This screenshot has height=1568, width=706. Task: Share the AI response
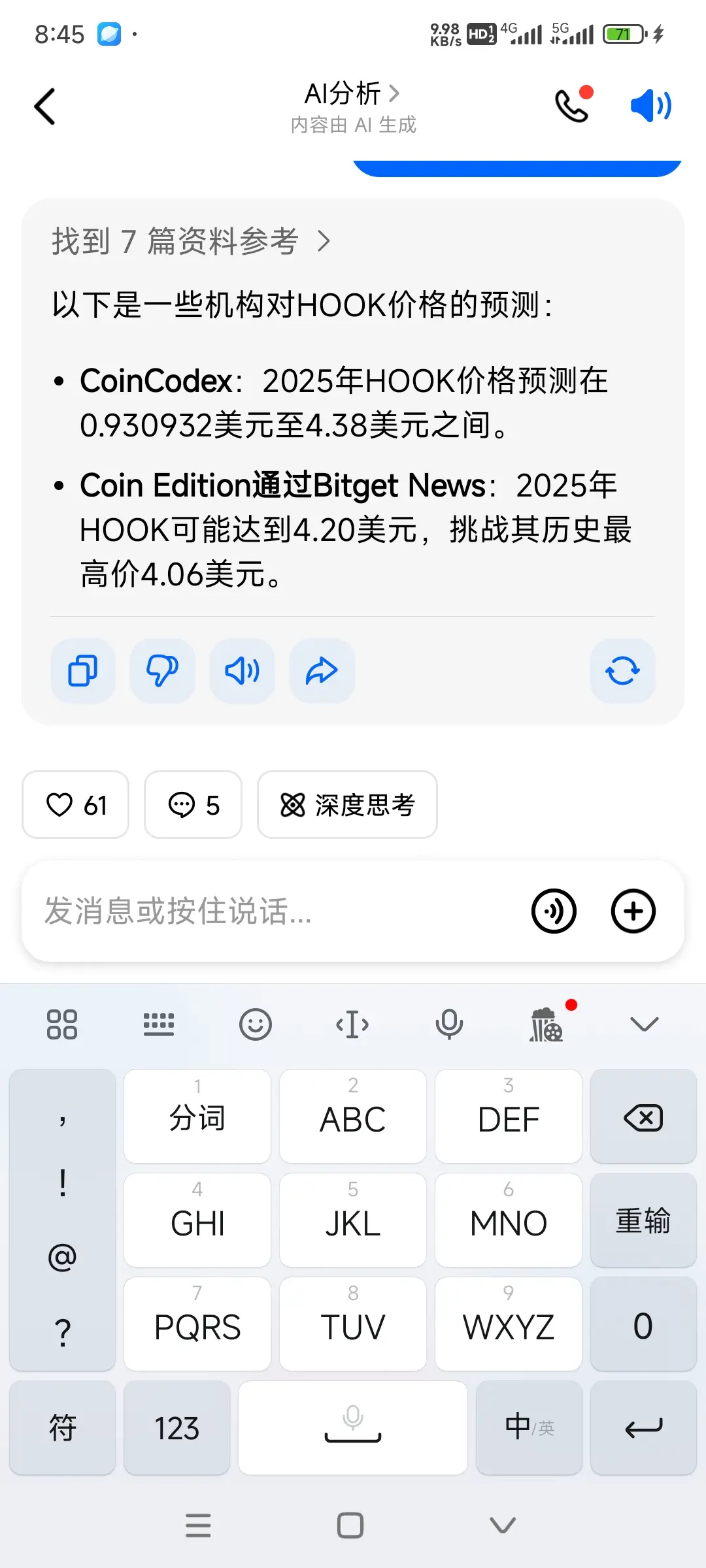[x=322, y=671]
